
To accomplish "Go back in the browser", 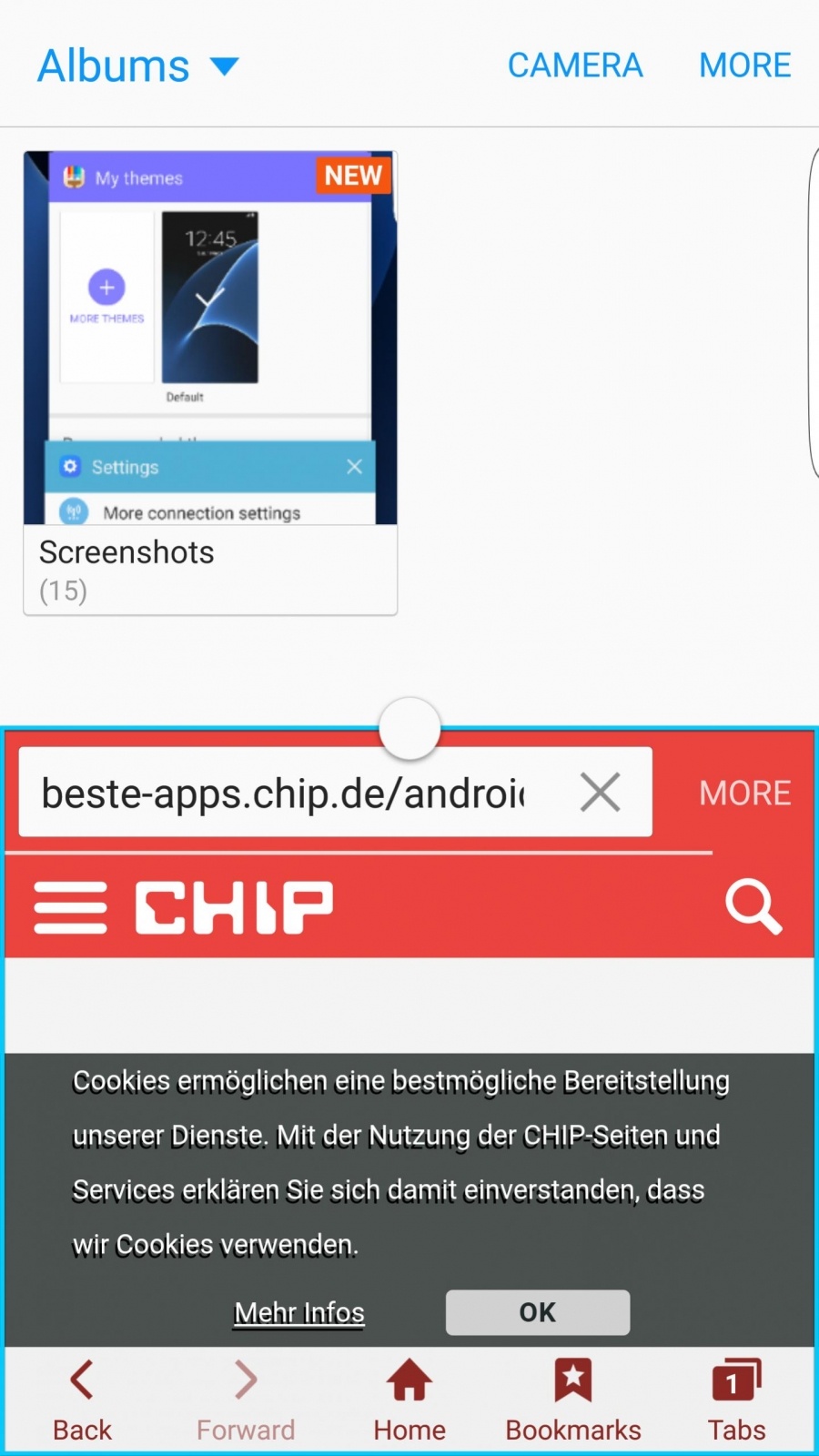I will click(82, 1400).
